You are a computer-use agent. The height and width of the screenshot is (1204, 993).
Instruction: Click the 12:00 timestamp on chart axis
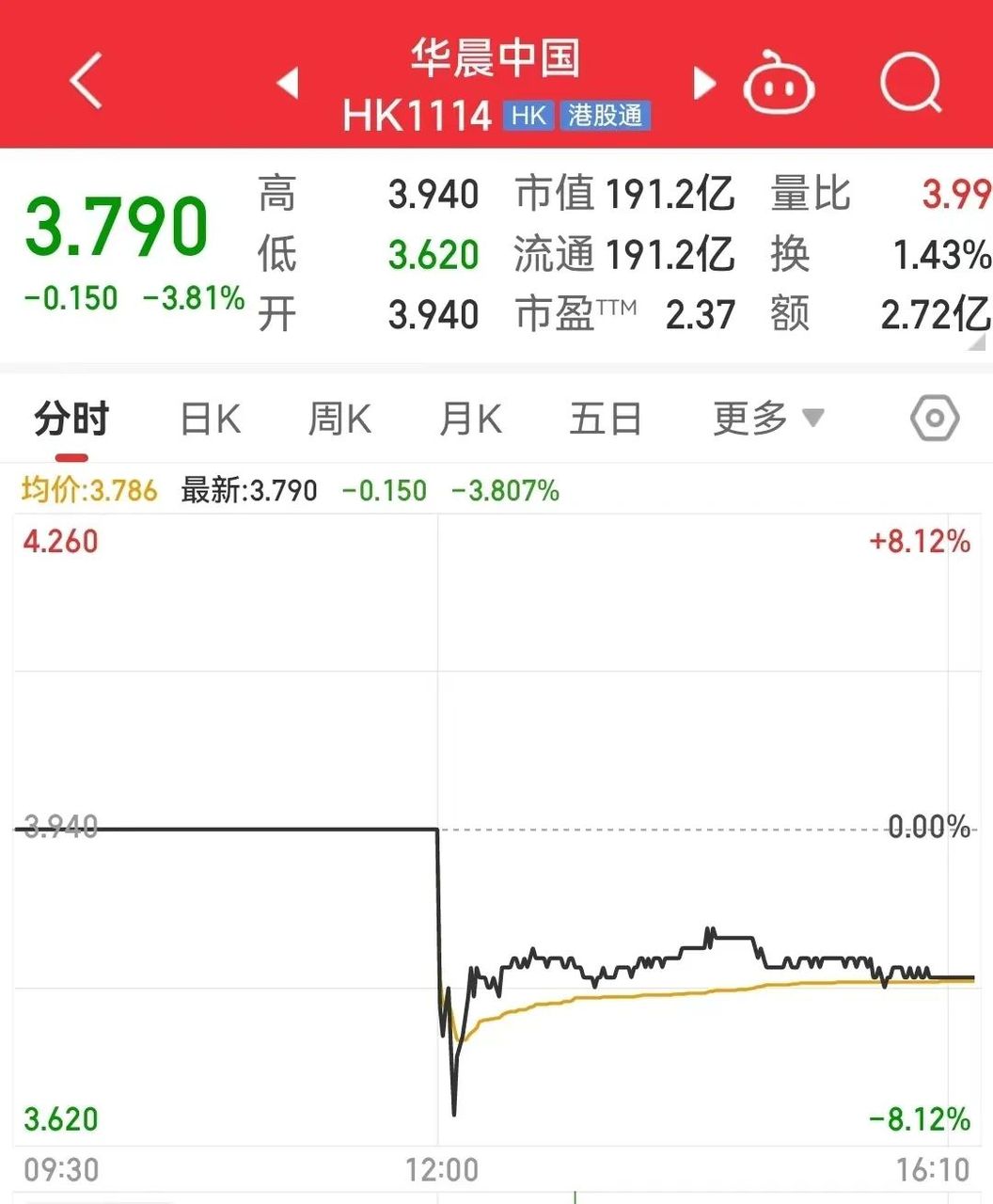[443, 1171]
